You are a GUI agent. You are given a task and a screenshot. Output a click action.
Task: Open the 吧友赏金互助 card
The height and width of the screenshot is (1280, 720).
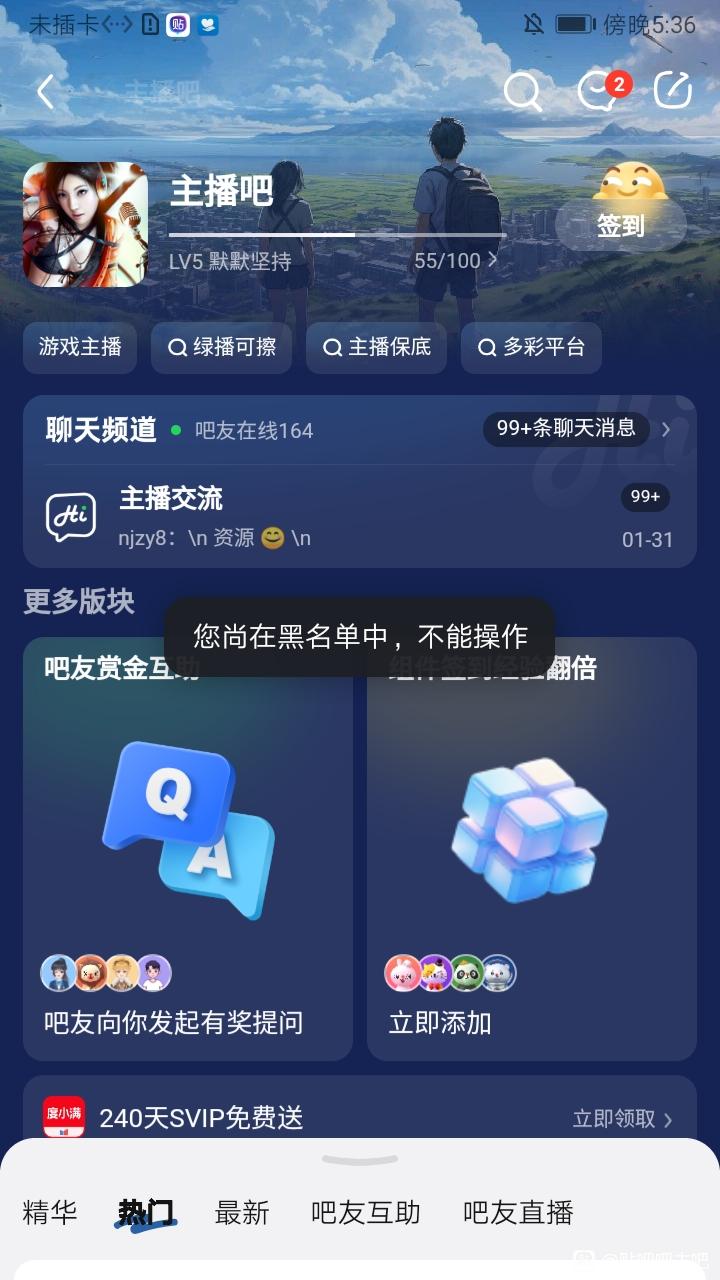click(x=188, y=850)
